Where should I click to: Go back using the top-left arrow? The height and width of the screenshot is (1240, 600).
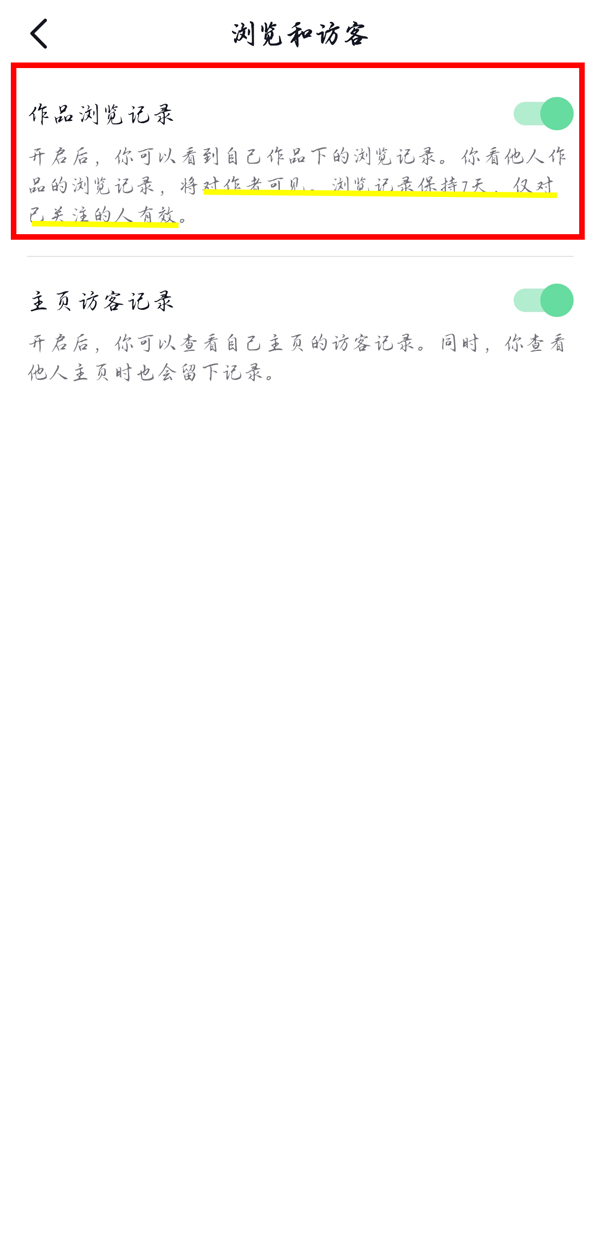point(39,34)
